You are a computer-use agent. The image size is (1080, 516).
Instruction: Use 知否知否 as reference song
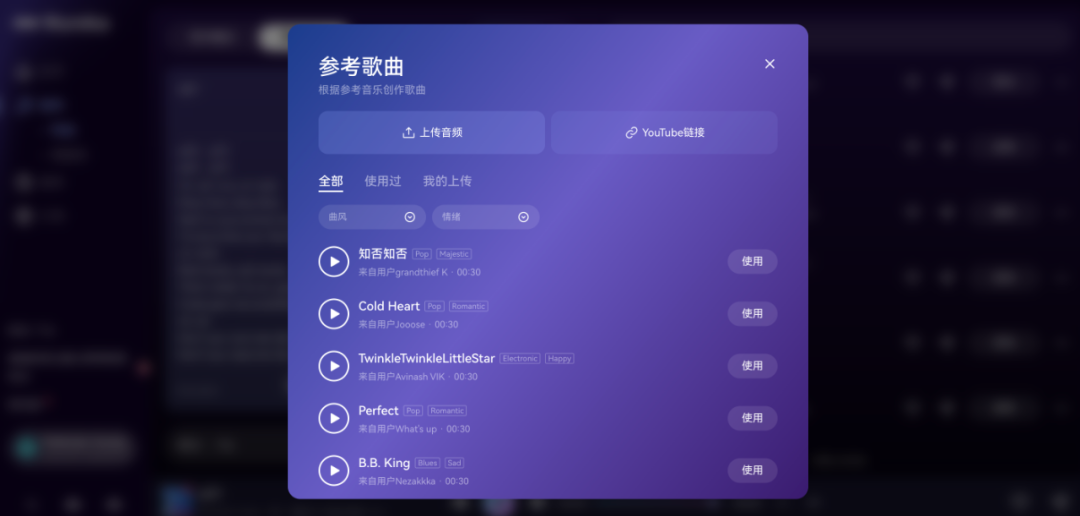[752, 261]
